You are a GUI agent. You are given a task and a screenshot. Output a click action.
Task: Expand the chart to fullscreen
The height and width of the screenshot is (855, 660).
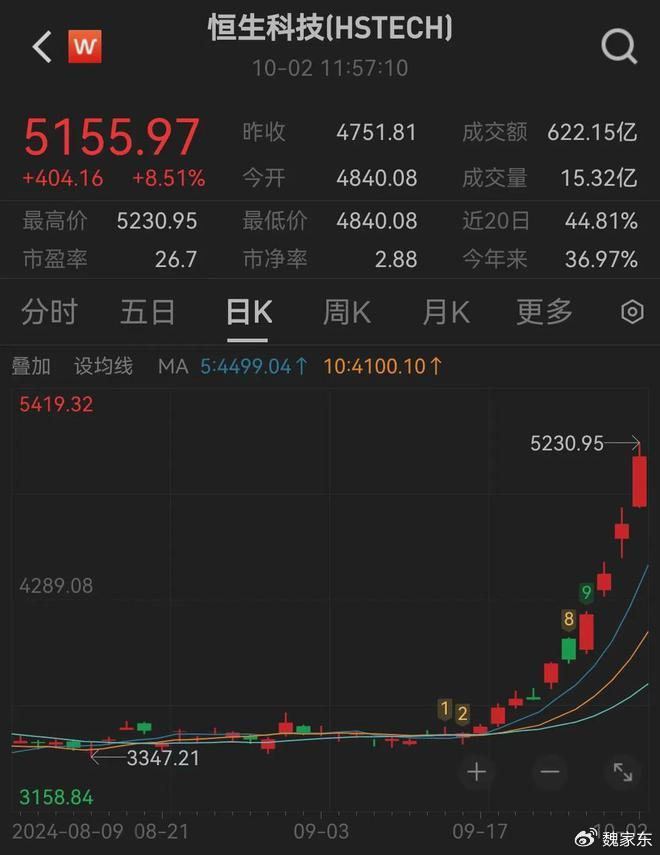point(622,771)
